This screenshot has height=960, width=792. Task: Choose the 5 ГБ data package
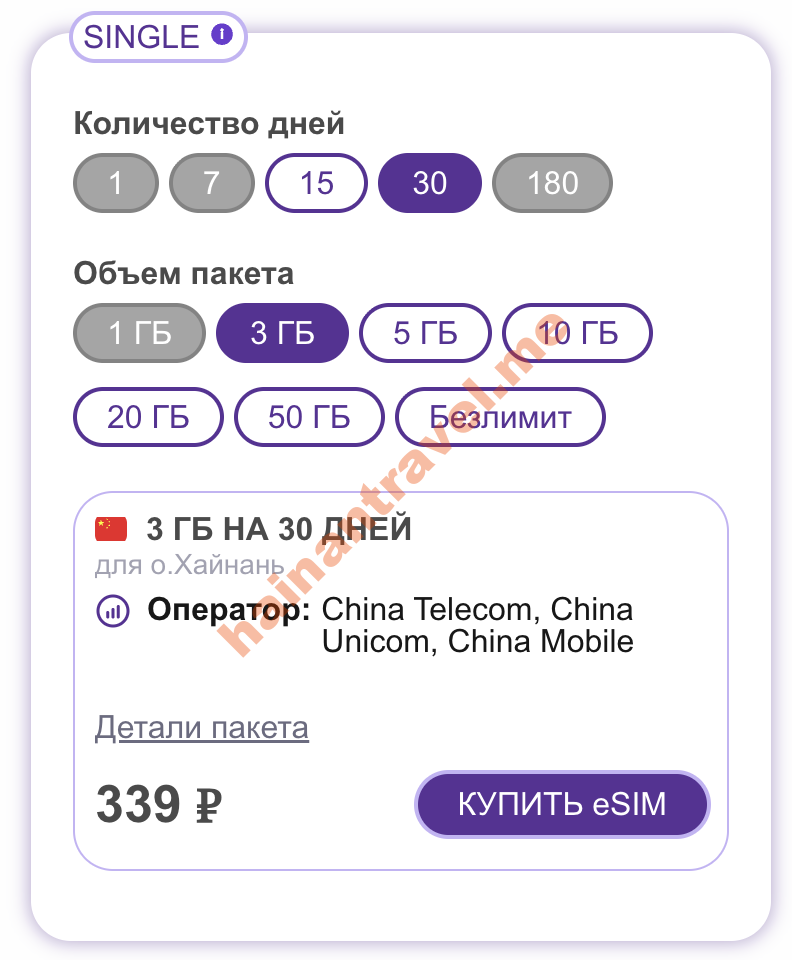pyautogui.click(x=425, y=333)
